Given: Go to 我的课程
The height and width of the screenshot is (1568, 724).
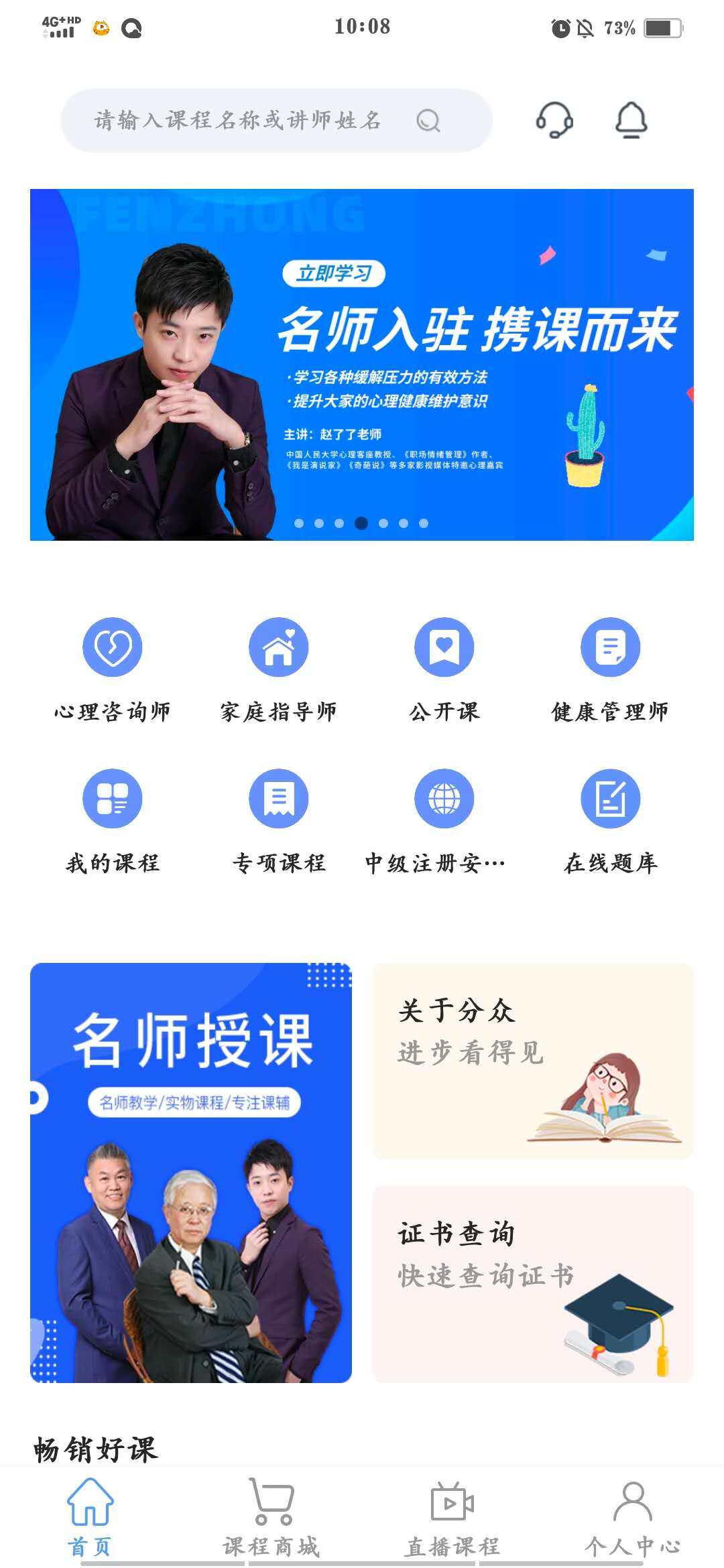Looking at the screenshot, I should [x=113, y=820].
